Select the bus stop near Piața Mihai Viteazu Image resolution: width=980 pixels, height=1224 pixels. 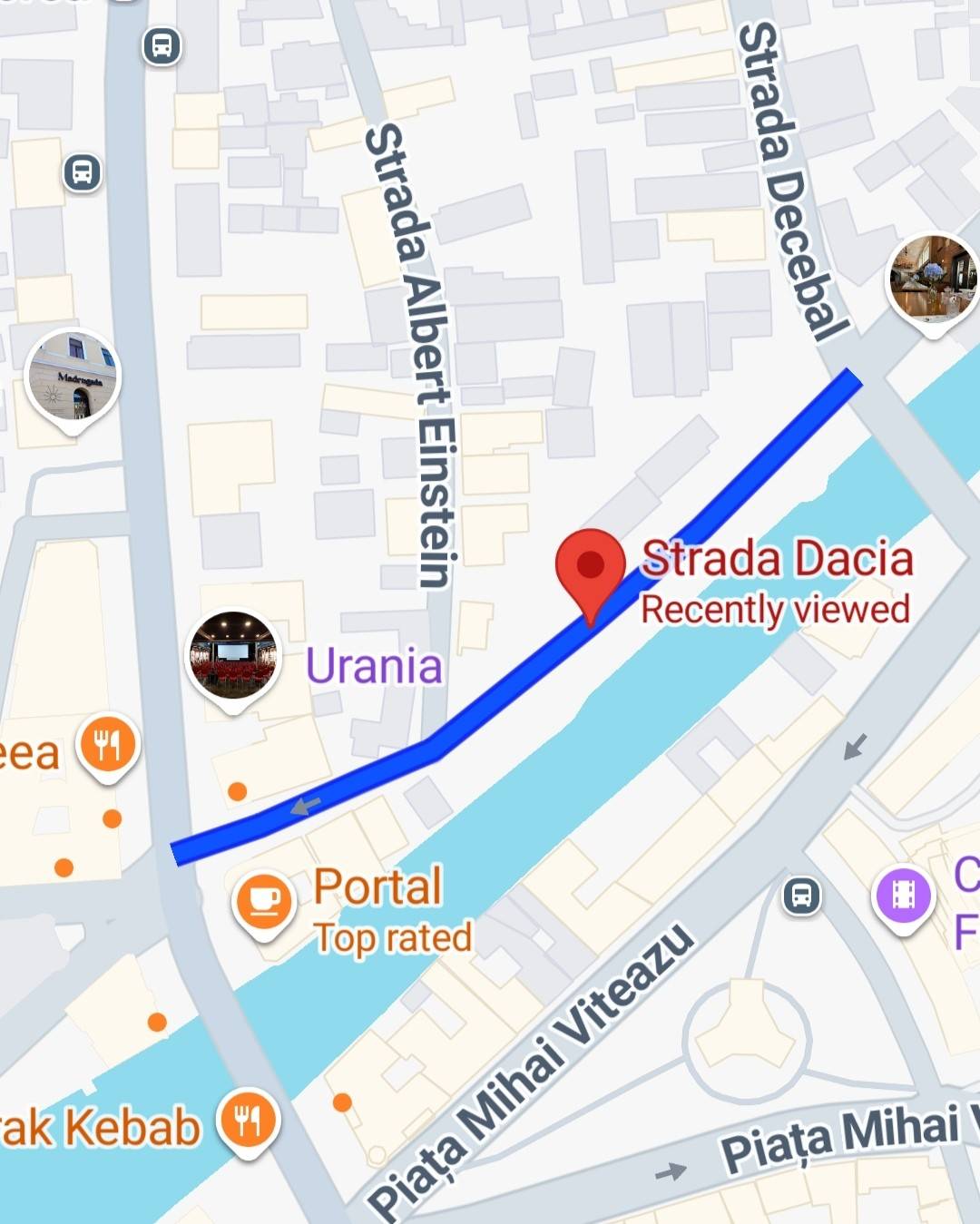801,896
